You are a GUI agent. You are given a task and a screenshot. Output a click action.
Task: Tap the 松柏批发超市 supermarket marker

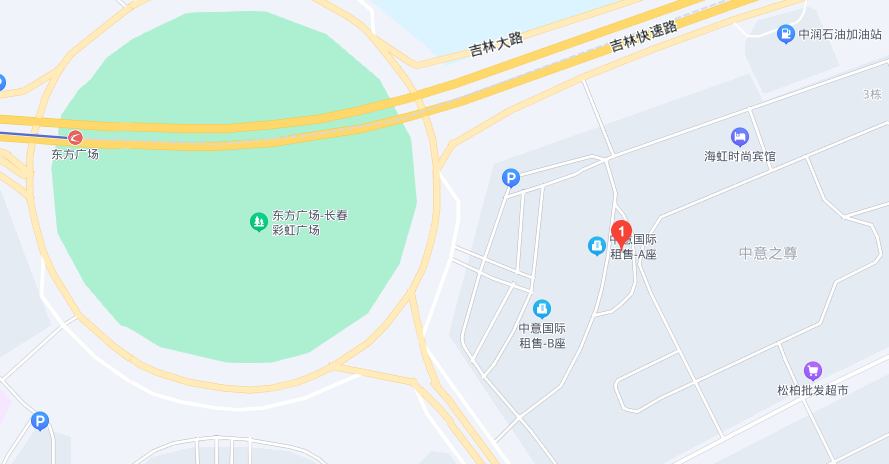point(812,371)
